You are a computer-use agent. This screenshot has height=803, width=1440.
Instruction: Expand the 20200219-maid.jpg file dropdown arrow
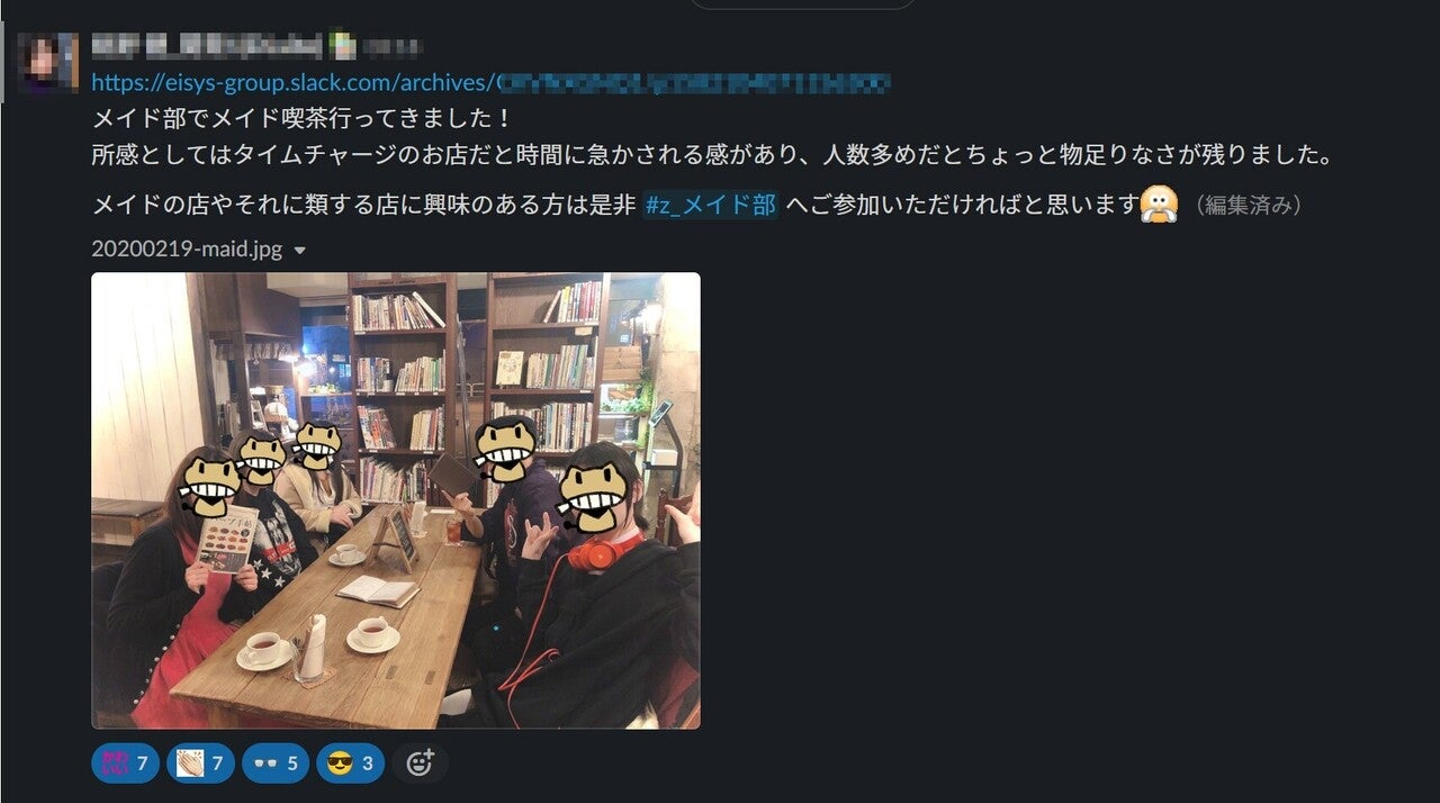coord(299,251)
